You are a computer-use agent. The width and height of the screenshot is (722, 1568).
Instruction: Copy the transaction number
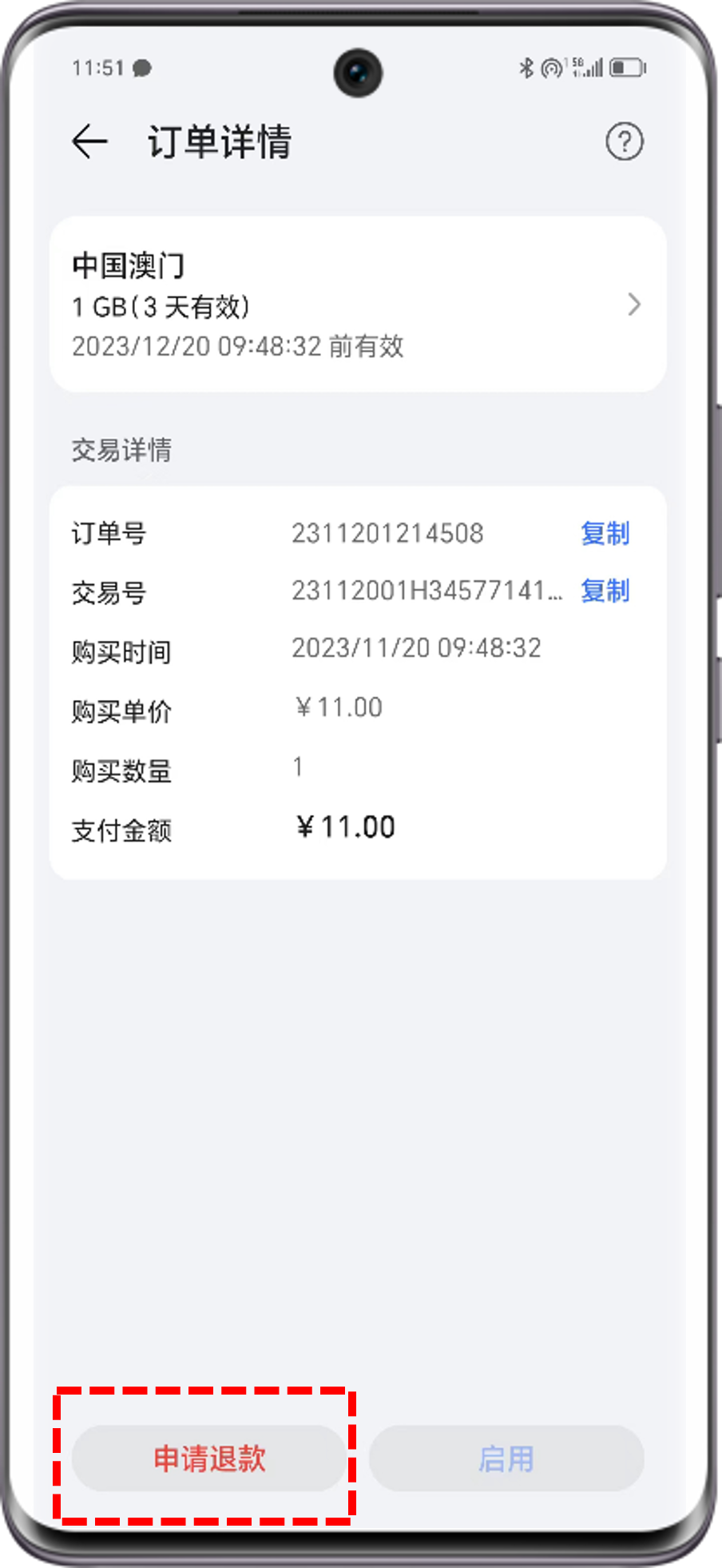click(x=605, y=591)
